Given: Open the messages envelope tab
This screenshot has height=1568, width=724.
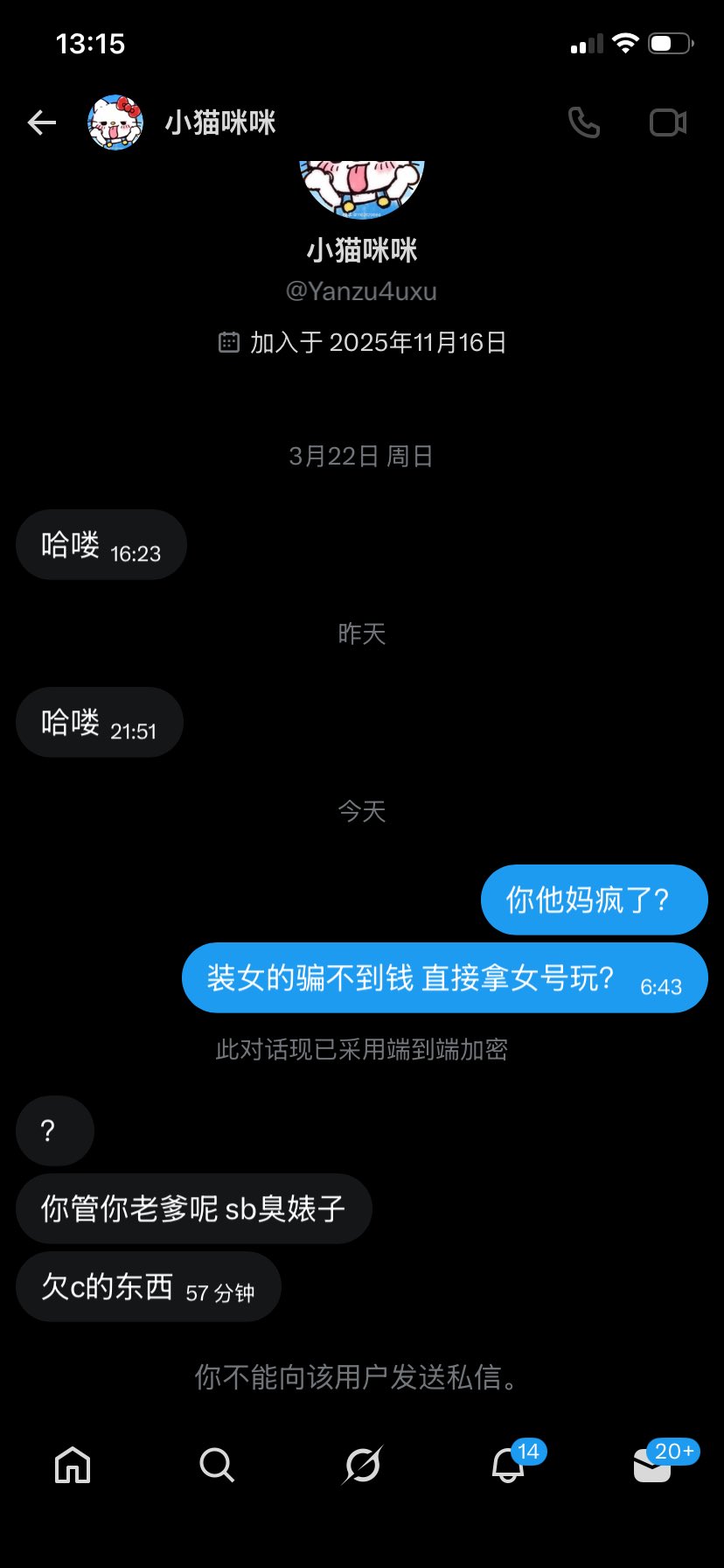Looking at the screenshot, I should [x=652, y=1464].
